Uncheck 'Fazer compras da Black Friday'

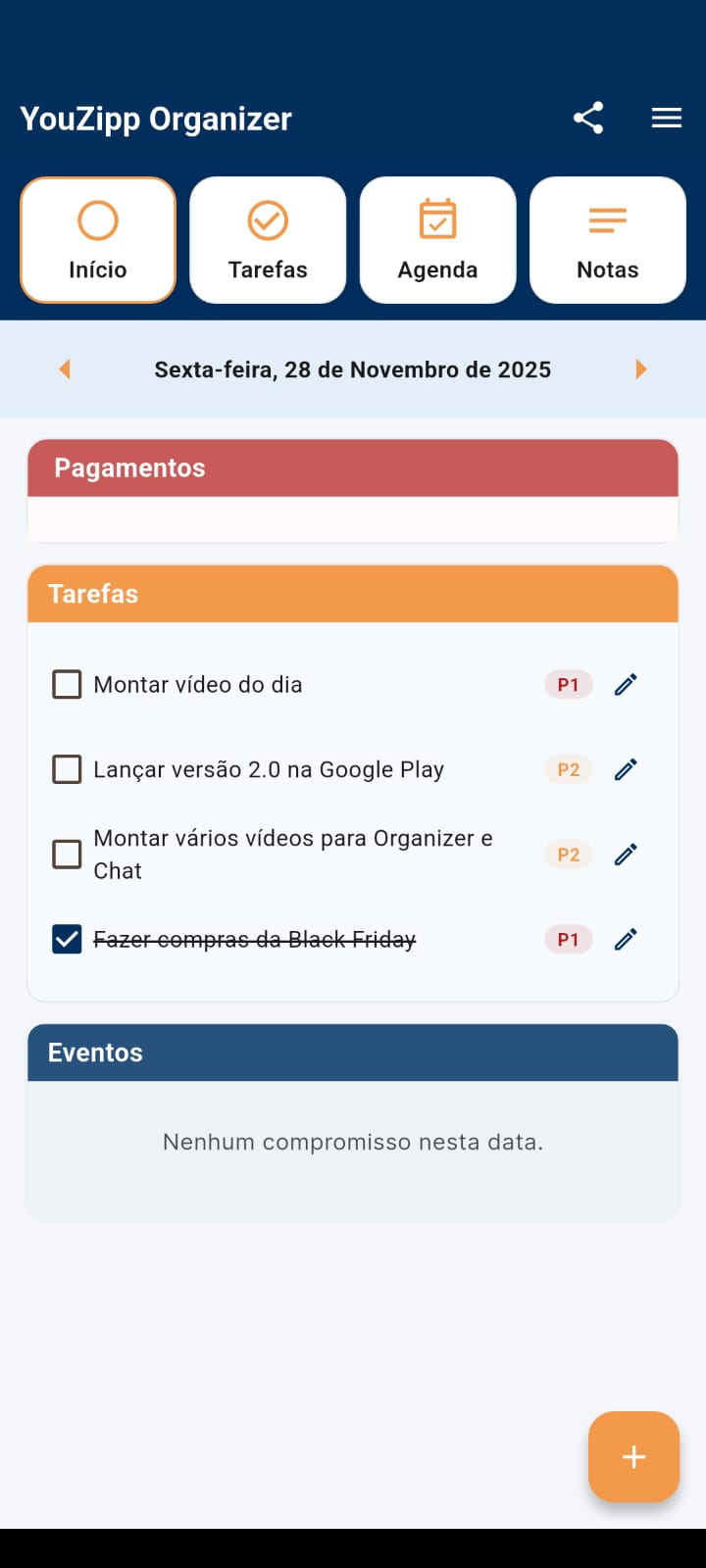pyautogui.click(x=67, y=939)
